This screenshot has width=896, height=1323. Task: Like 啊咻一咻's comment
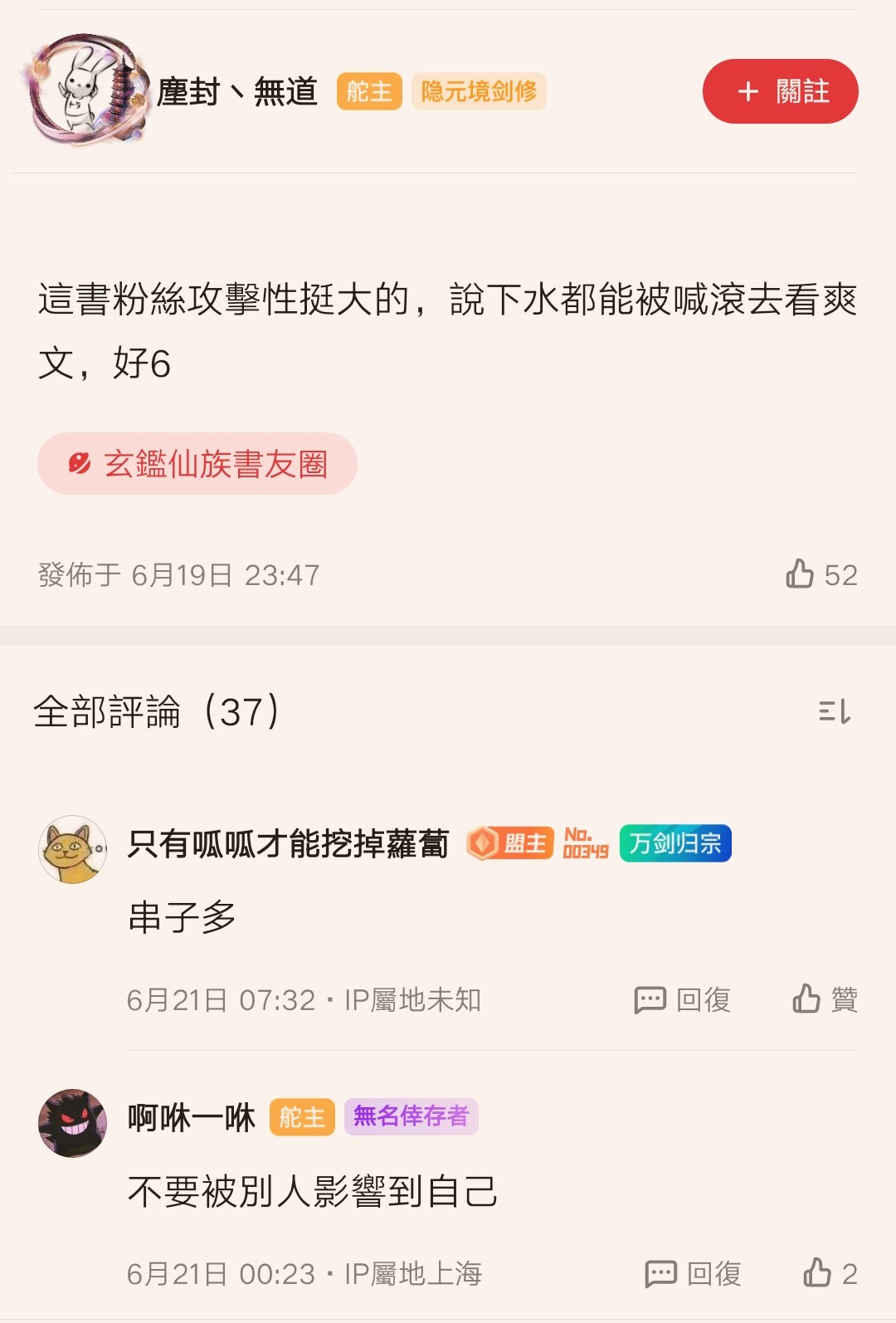829,1273
